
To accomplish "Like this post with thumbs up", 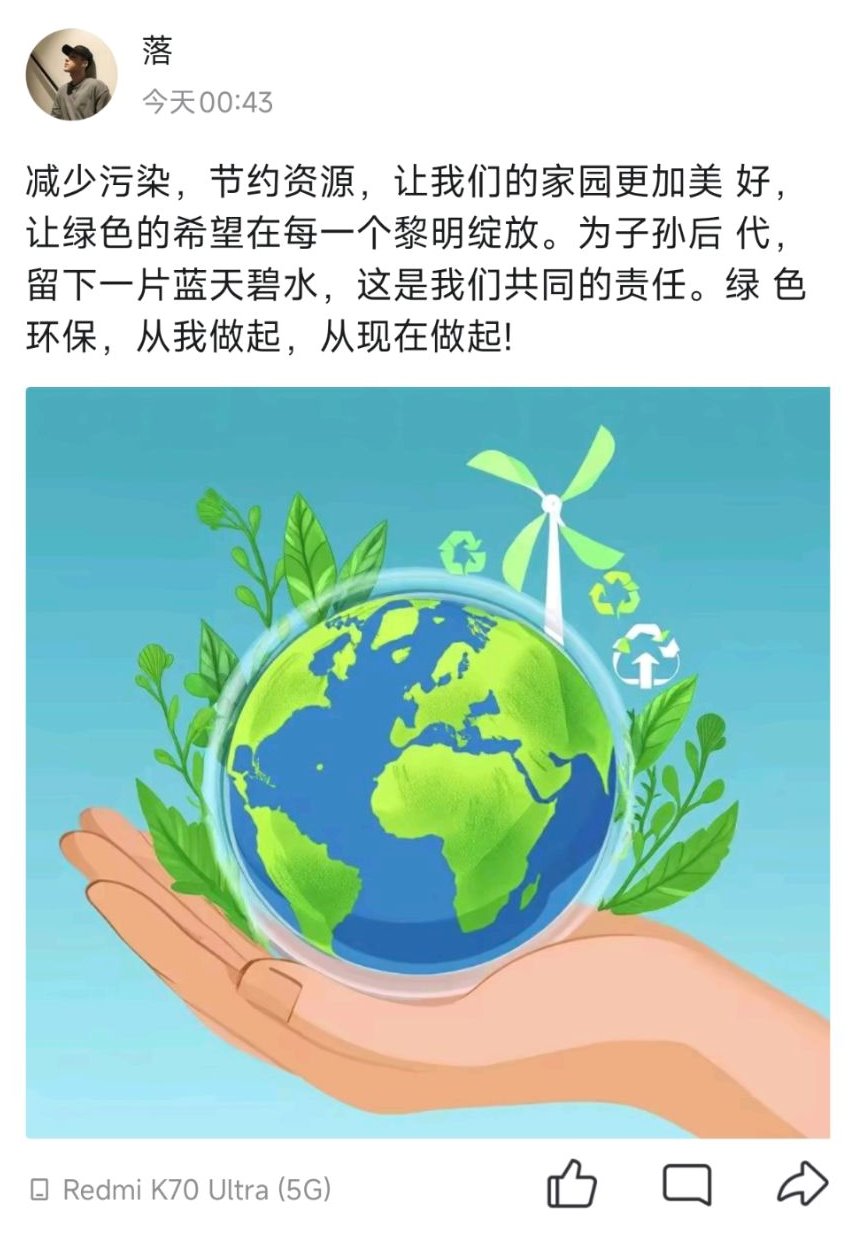I will click(572, 1185).
